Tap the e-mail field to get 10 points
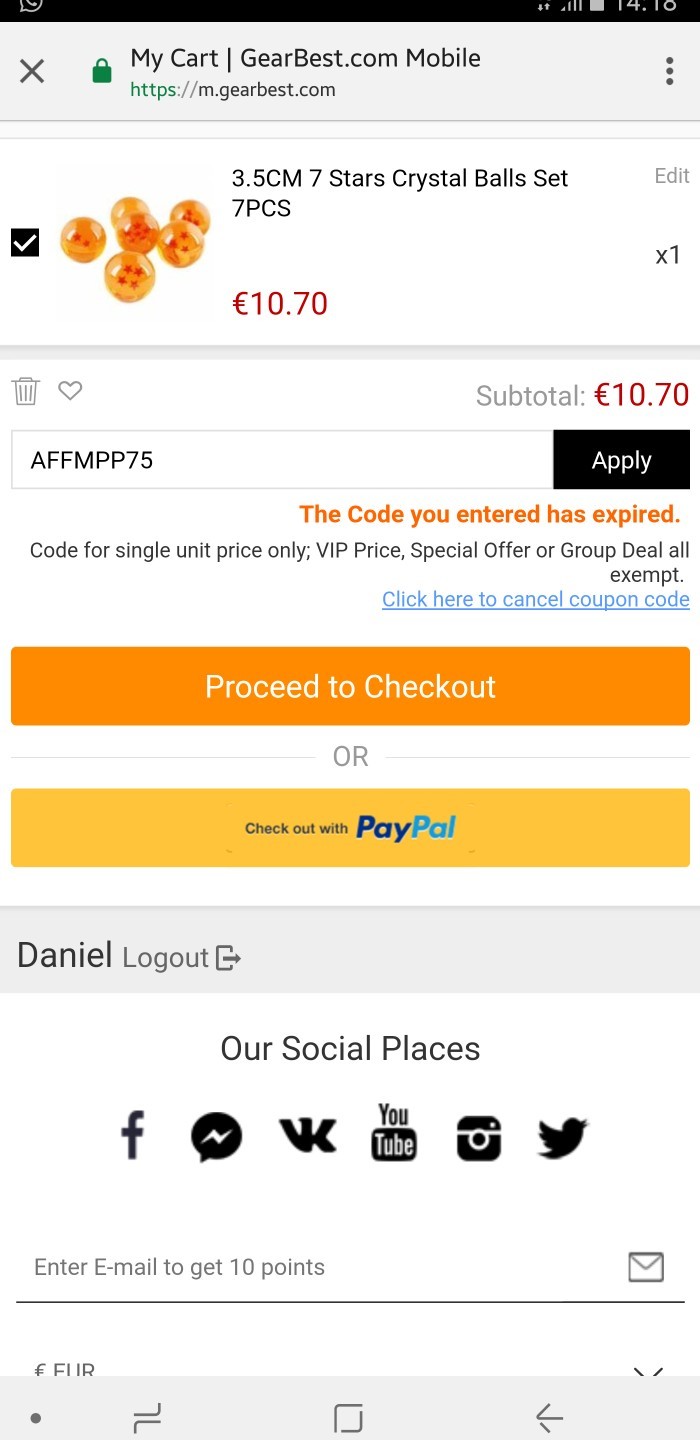This screenshot has width=700, height=1440. (x=350, y=1267)
